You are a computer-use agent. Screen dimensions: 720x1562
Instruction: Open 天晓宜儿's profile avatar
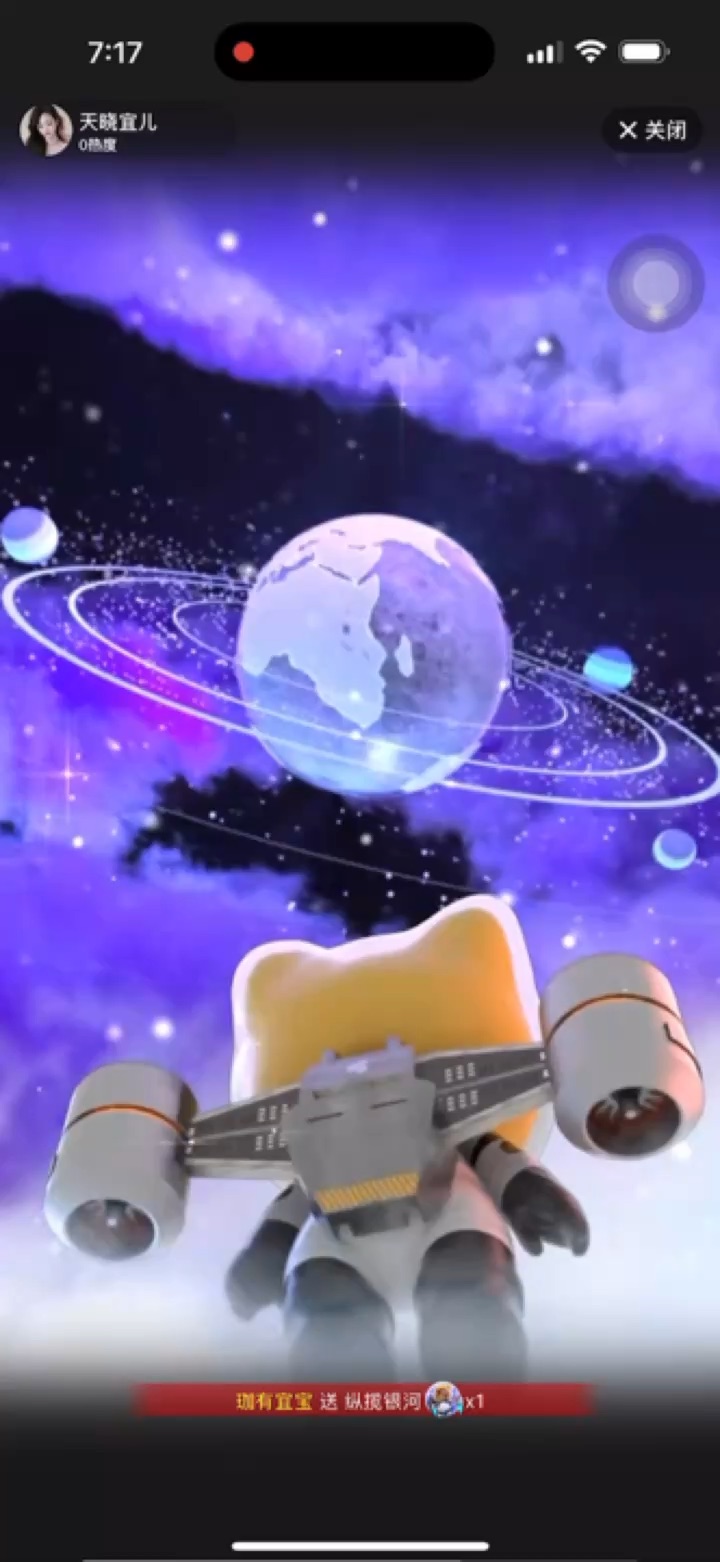coord(46,131)
